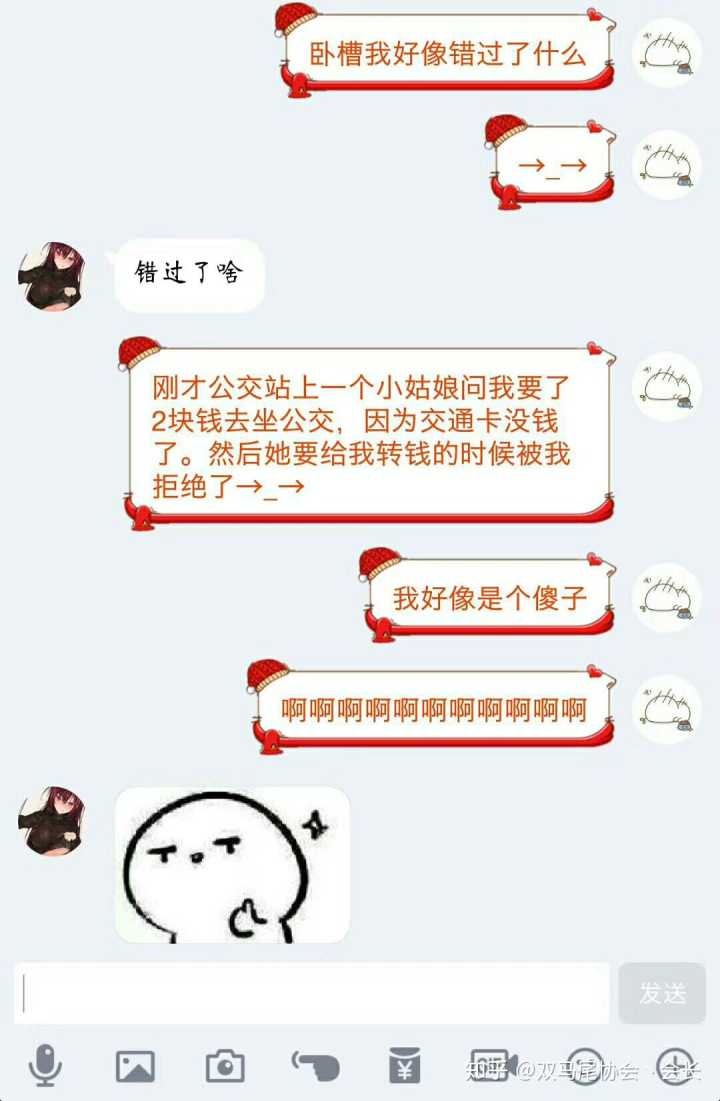Tap the partially hidden icon beside the red packet
The width and height of the screenshot is (720, 1101).
tap(490, 1065)
